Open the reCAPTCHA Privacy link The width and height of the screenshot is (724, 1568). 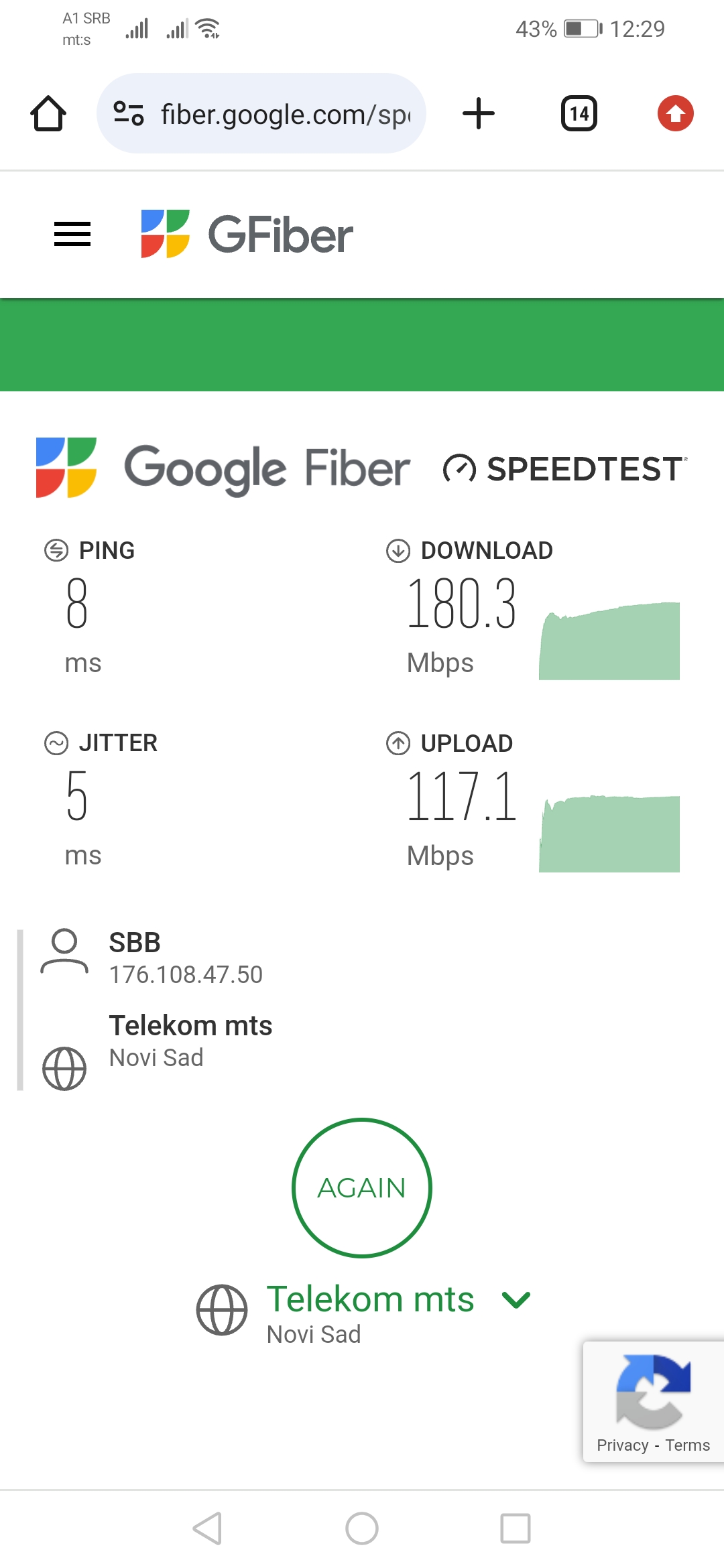pyautogui.click(x=622, y=1445)
